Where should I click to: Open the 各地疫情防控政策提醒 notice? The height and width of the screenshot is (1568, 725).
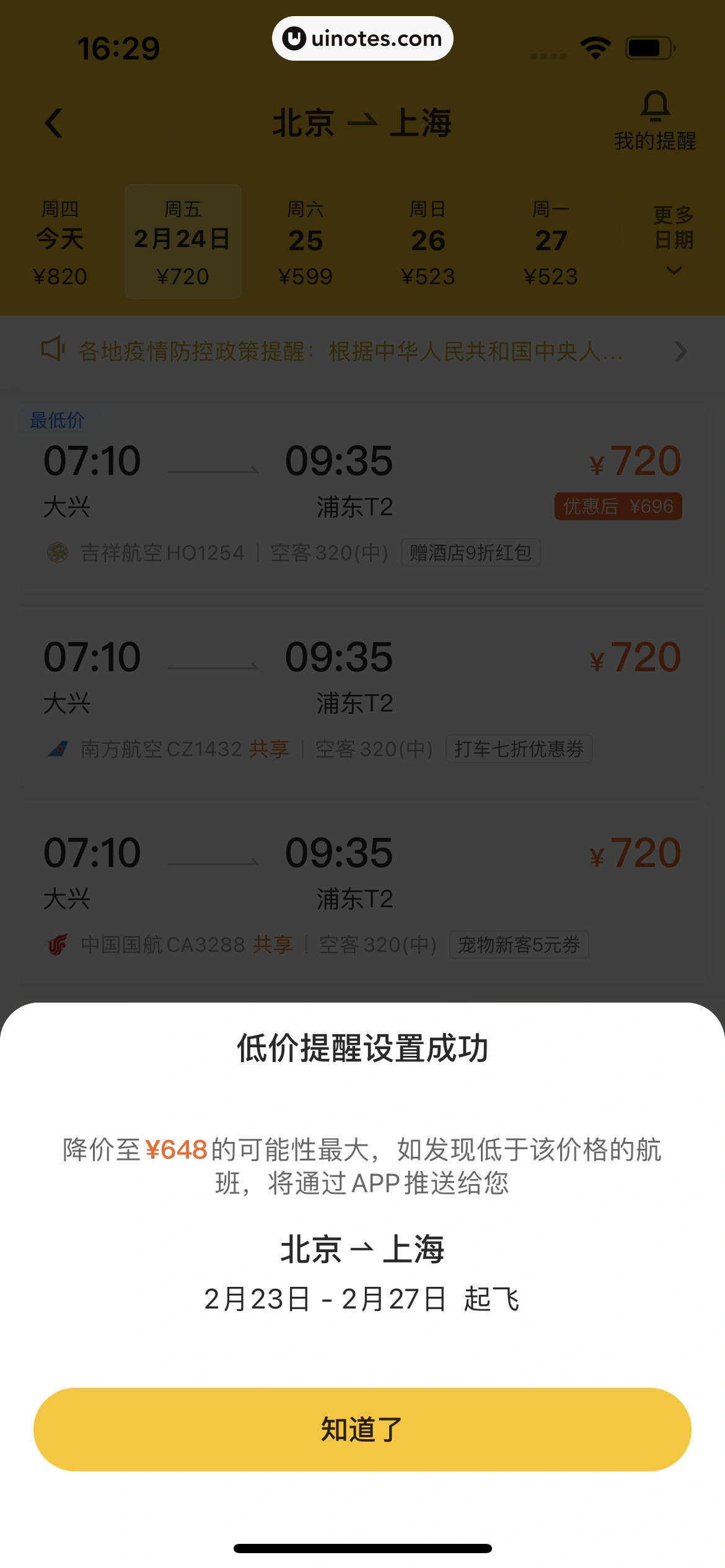coord(362,351)
